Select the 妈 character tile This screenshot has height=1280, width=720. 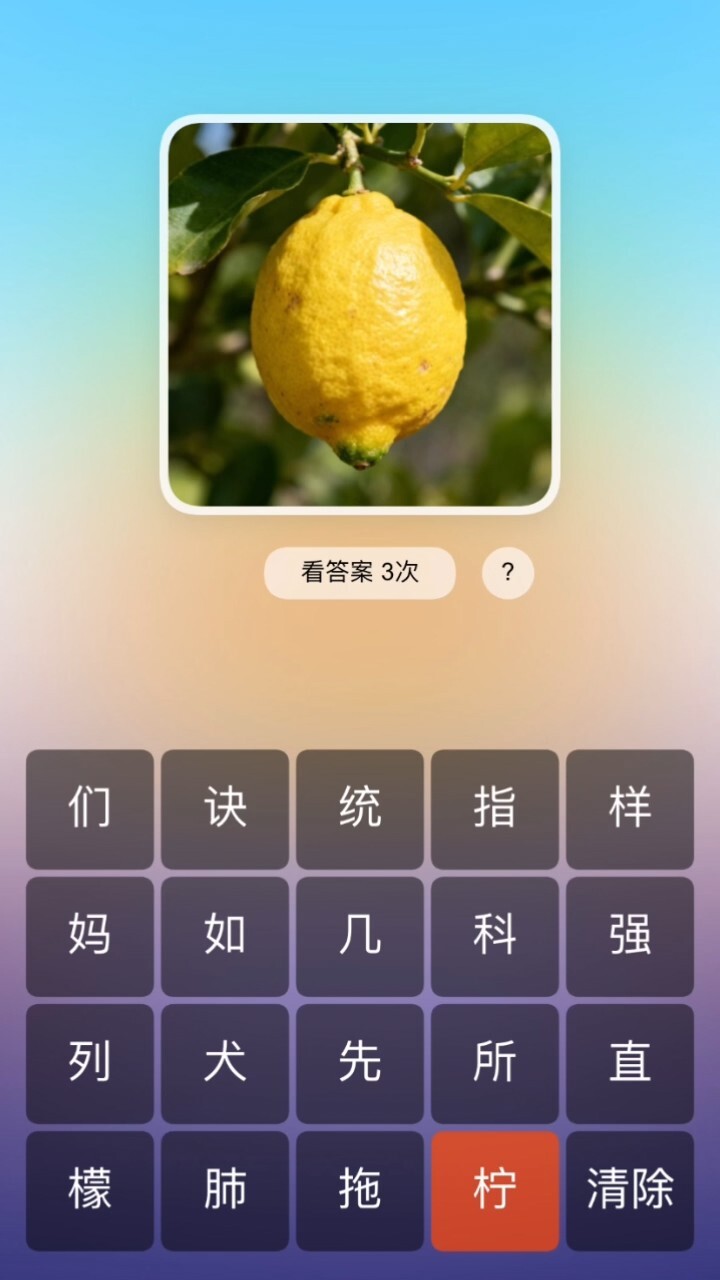[88, 936]
